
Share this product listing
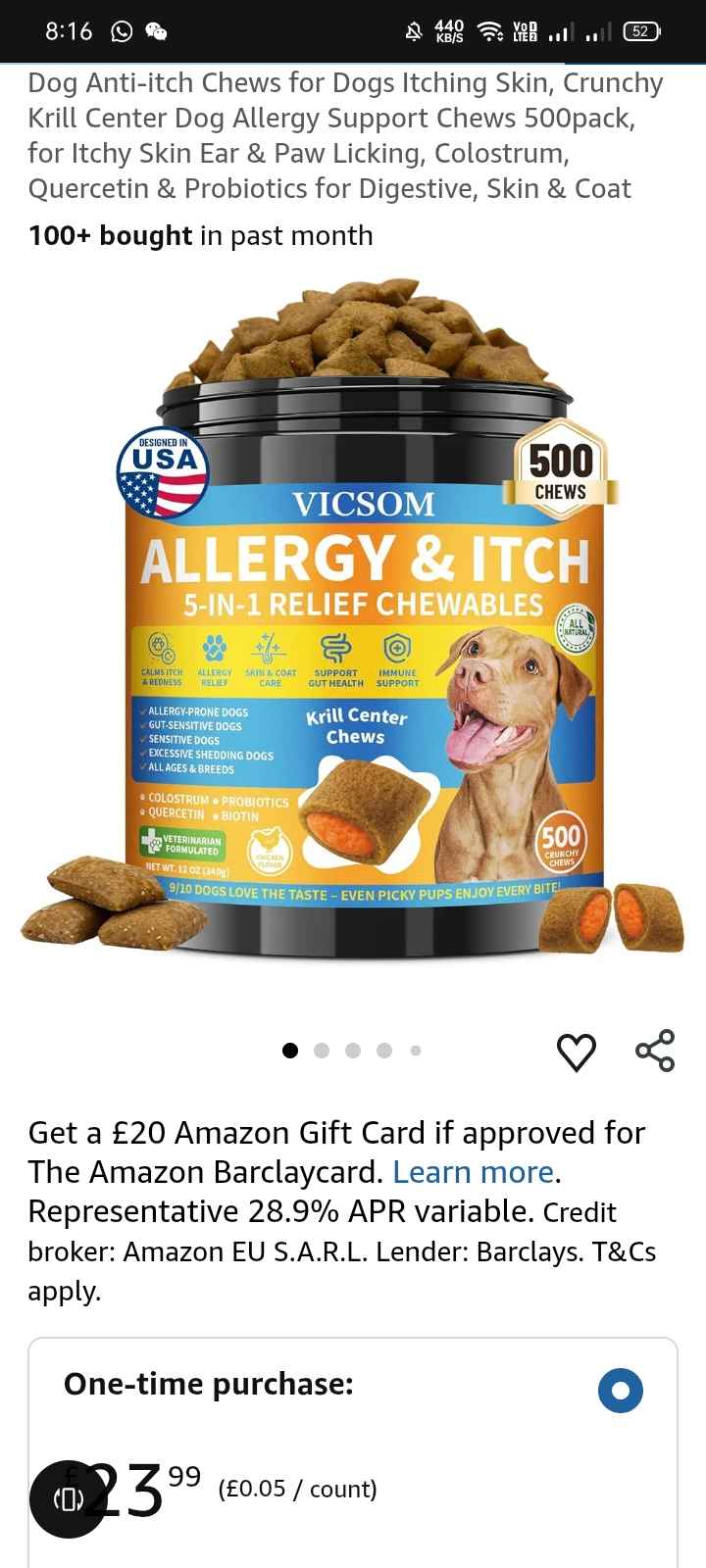(654, 1051)
